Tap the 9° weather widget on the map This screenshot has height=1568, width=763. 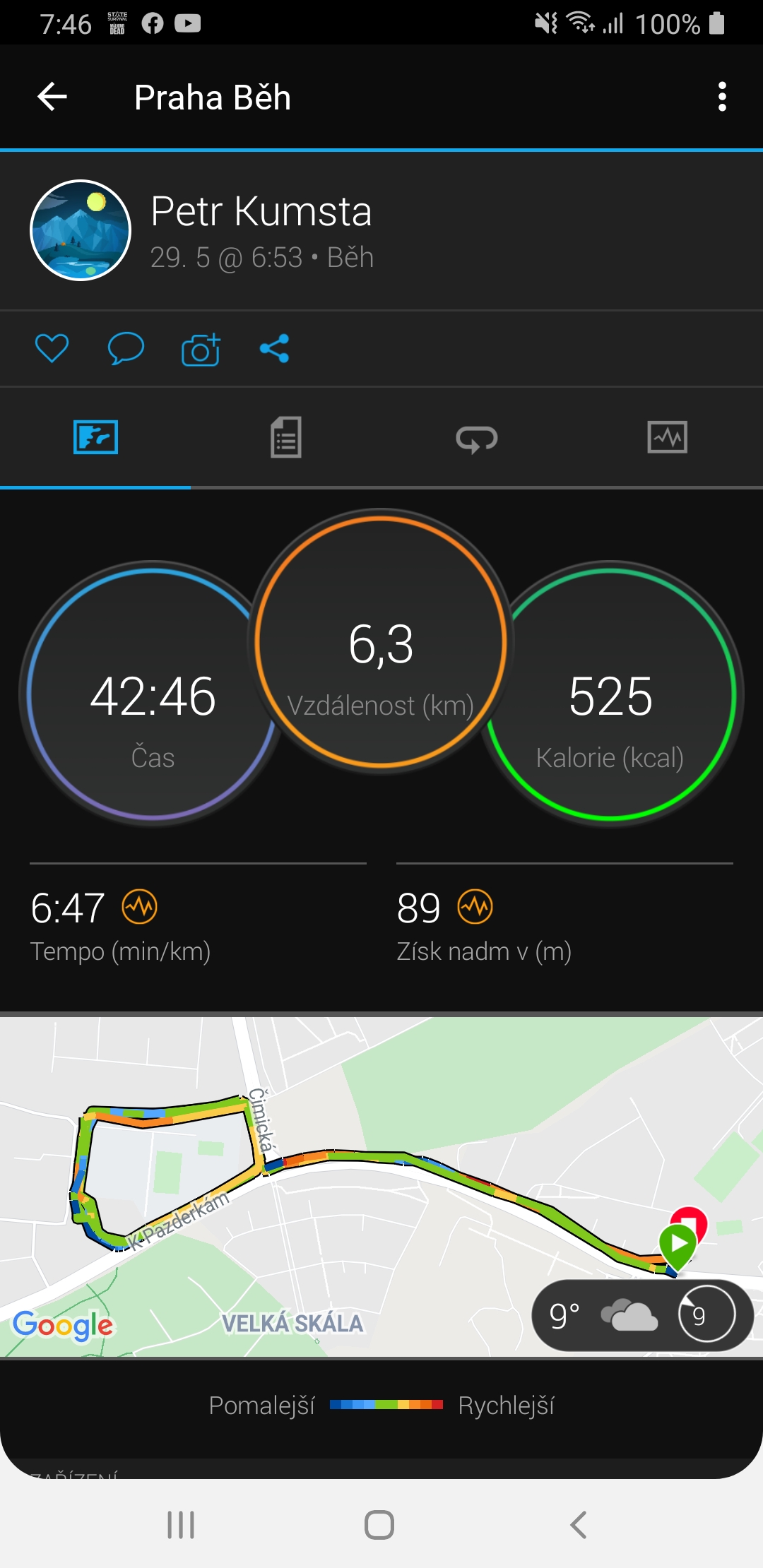[x=642, y=1315]
